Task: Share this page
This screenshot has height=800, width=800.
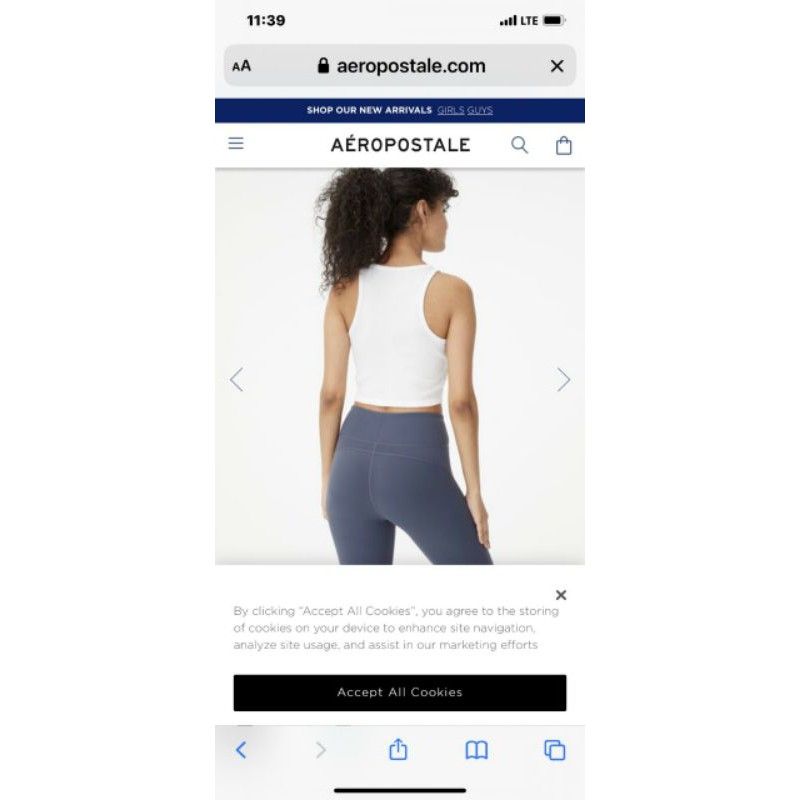Action: click(x=398, y=749)
